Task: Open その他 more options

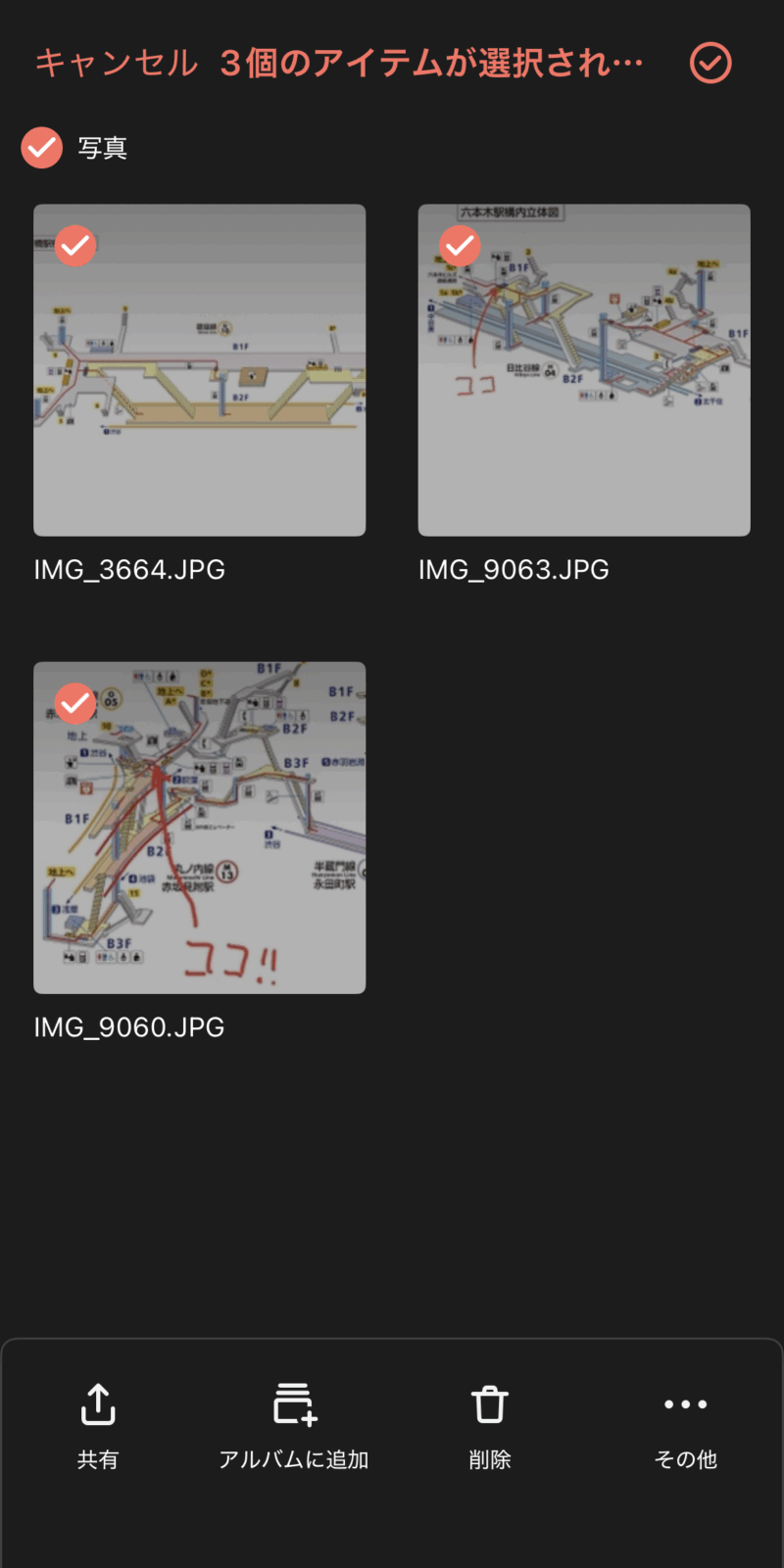Action: pyautogui.click(x=685, y=1425)
